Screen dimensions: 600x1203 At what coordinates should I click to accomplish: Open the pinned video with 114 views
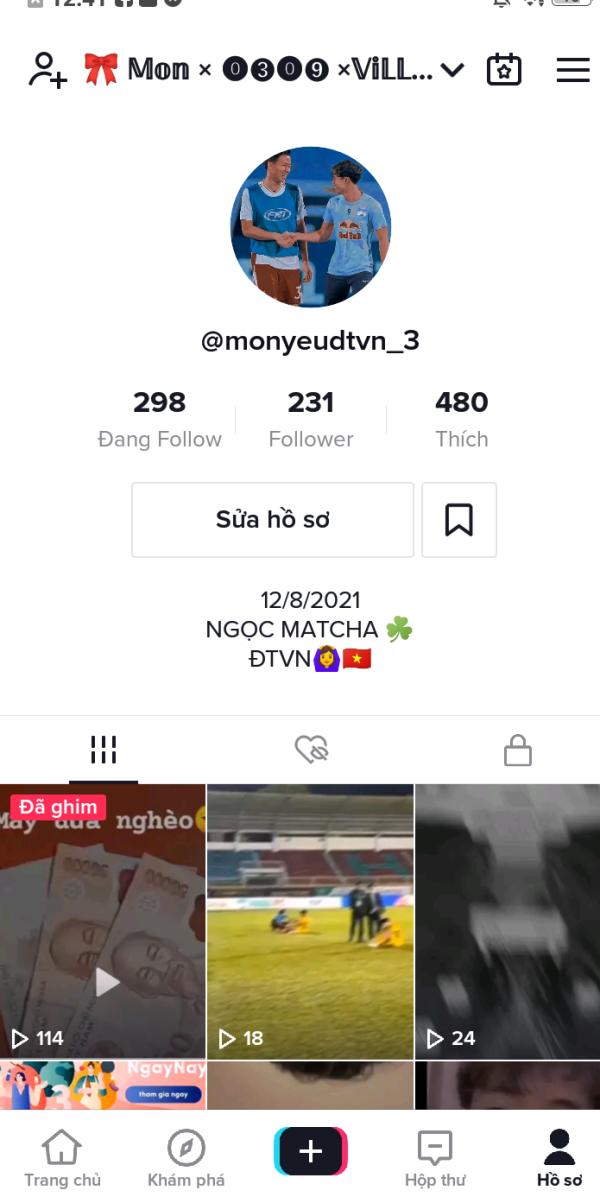click(x=103, y=920)
